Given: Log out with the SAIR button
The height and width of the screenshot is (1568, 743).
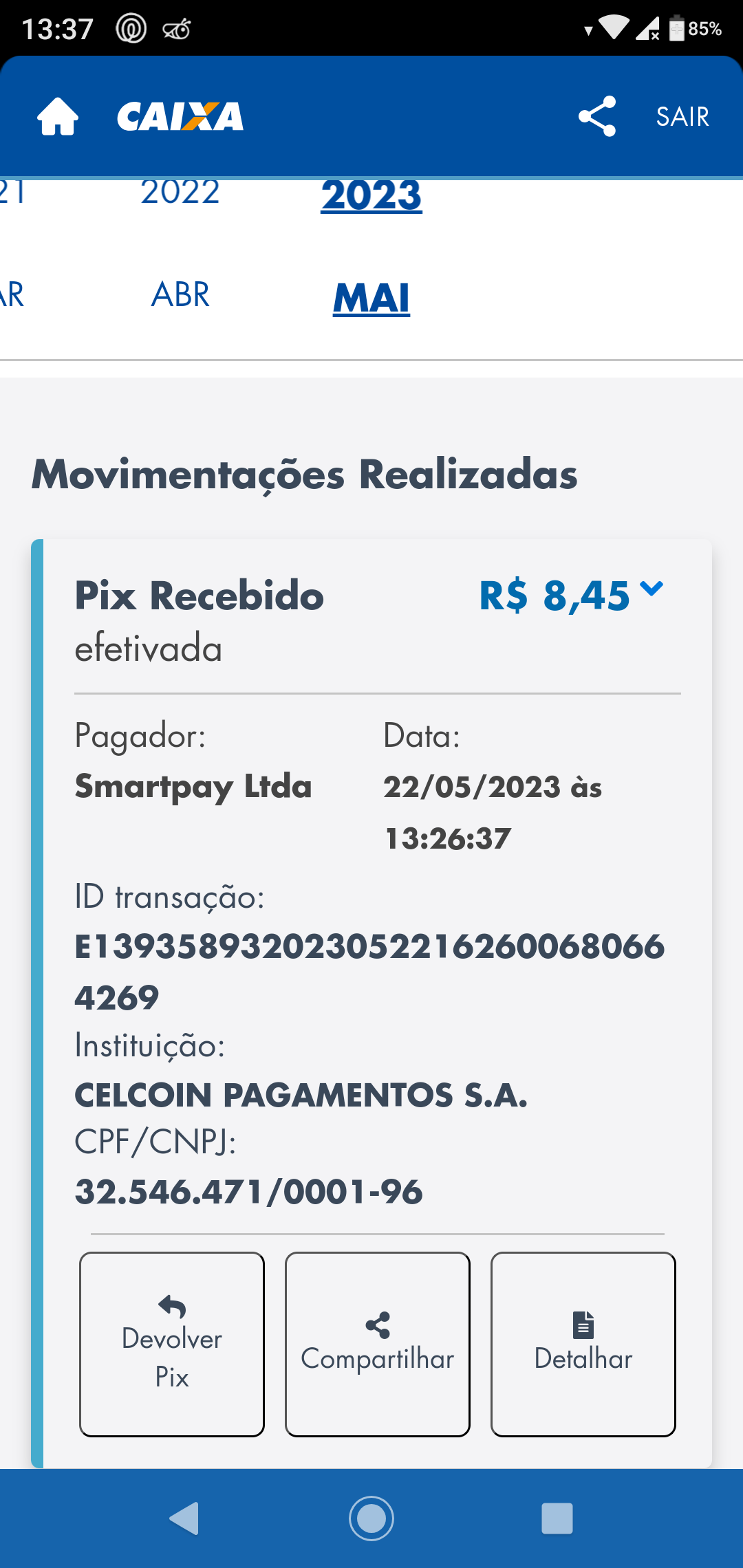Looking at the screenshot, I should tap(682, 117).
